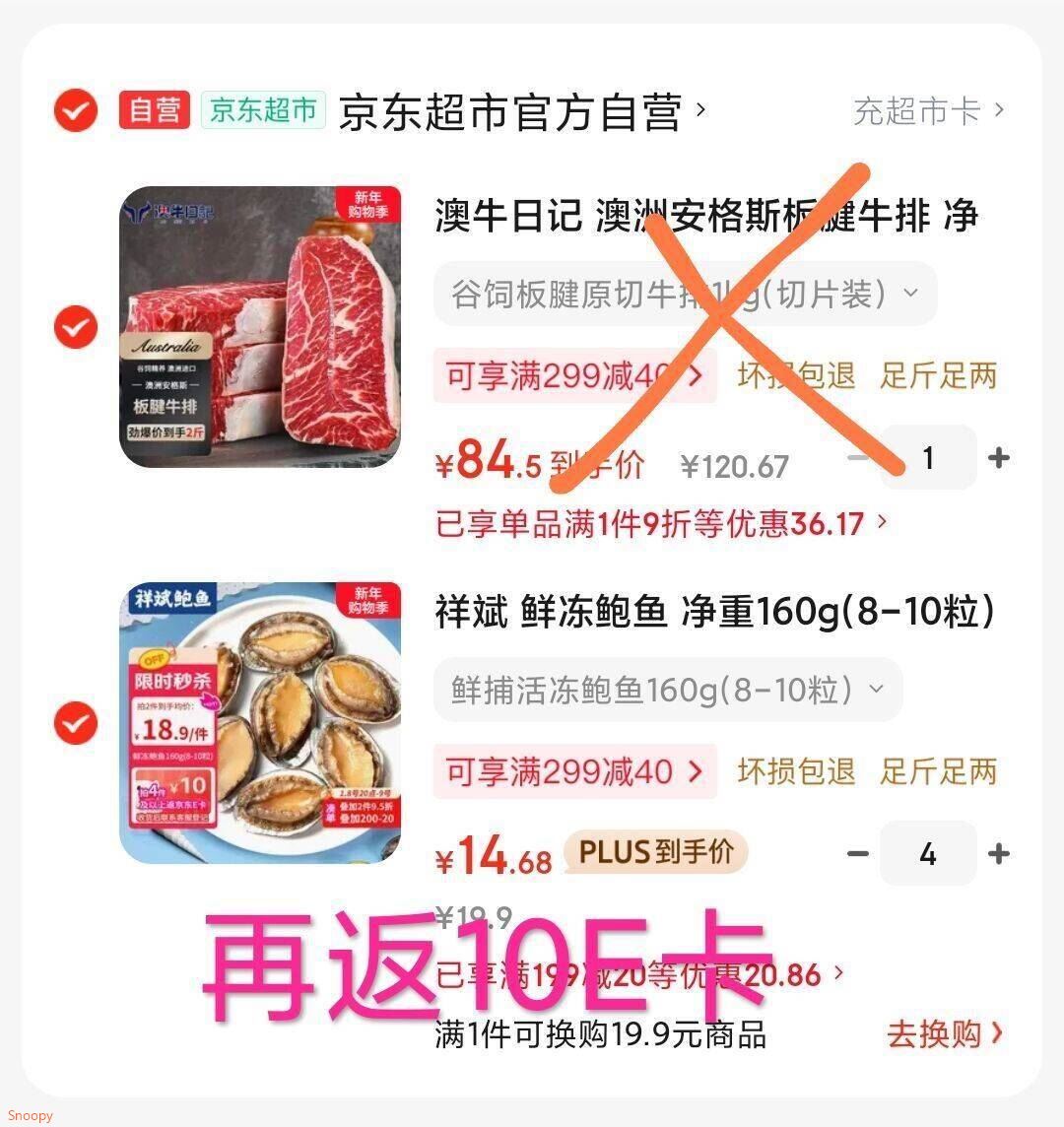Screen dimensions: 1064x1127
Task: Open the 板腱牛排 product image
Action: (259, 327)
